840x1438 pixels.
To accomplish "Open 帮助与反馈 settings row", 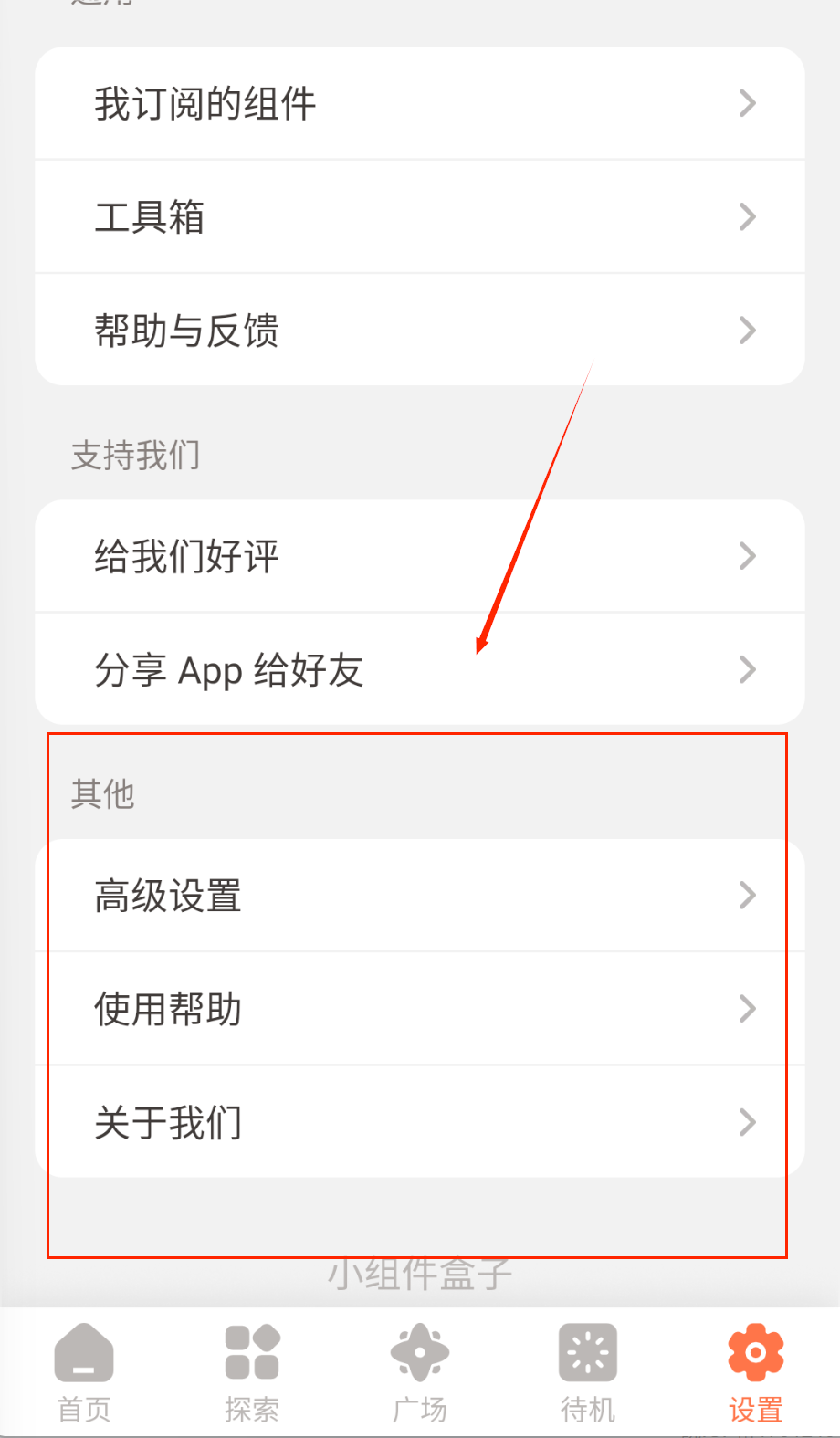I will [420, 330].
